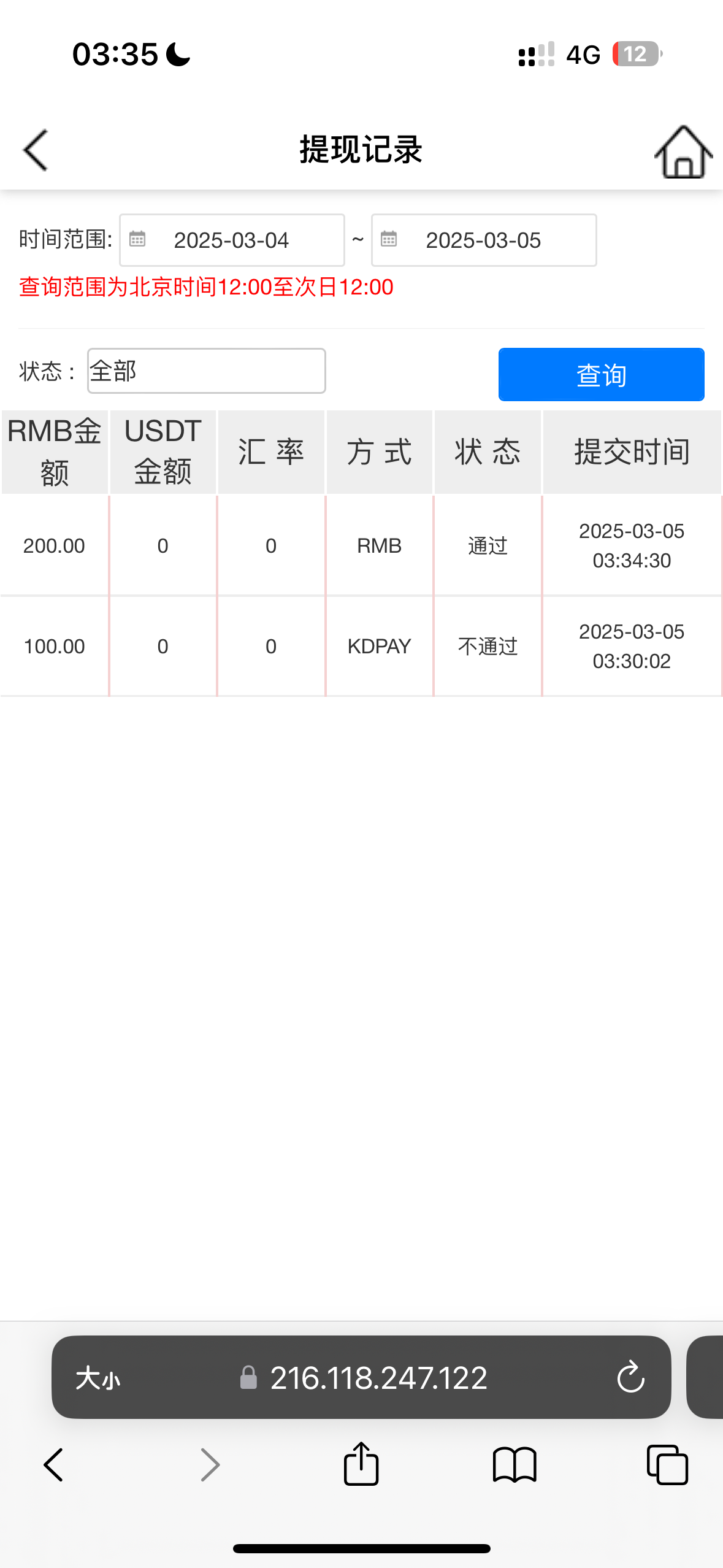Image resolution: width=723 pixels, height=1568 pixels.
Task: Expand the 状态 dropdown showing 全部
Action: [x=206, y=371]
